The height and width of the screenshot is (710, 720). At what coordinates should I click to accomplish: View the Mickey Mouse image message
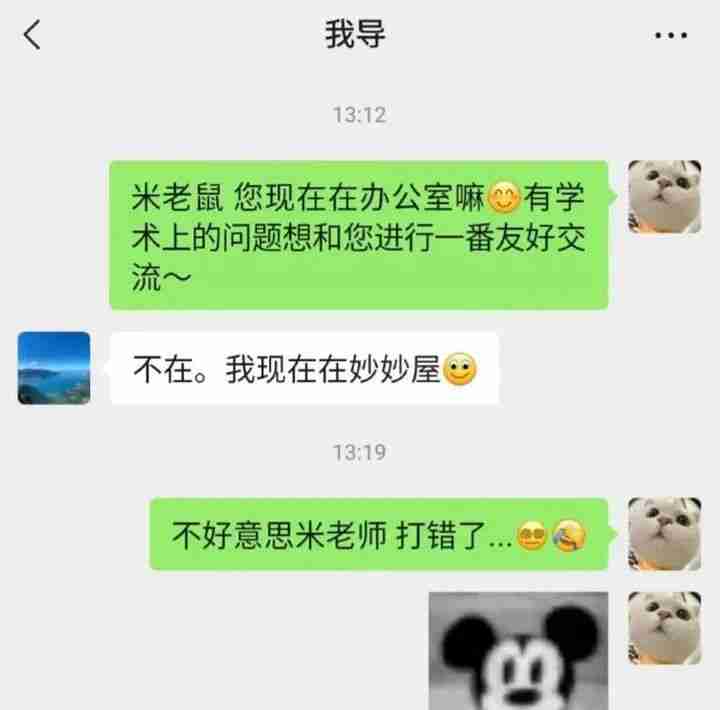point(518,651)
